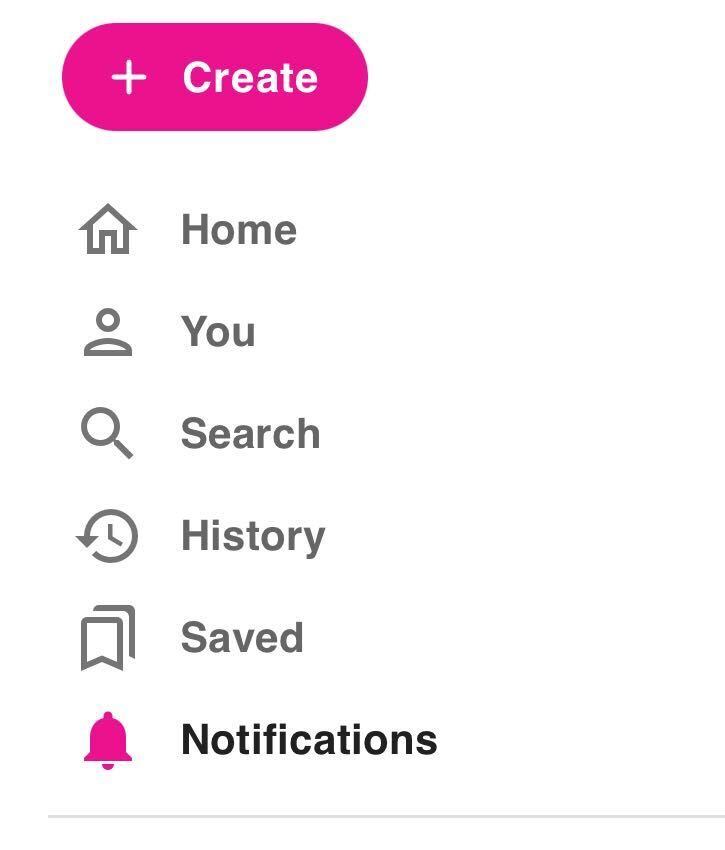725x850 pixels.
Task: Click the Search text label
Action: pos(250,432)
